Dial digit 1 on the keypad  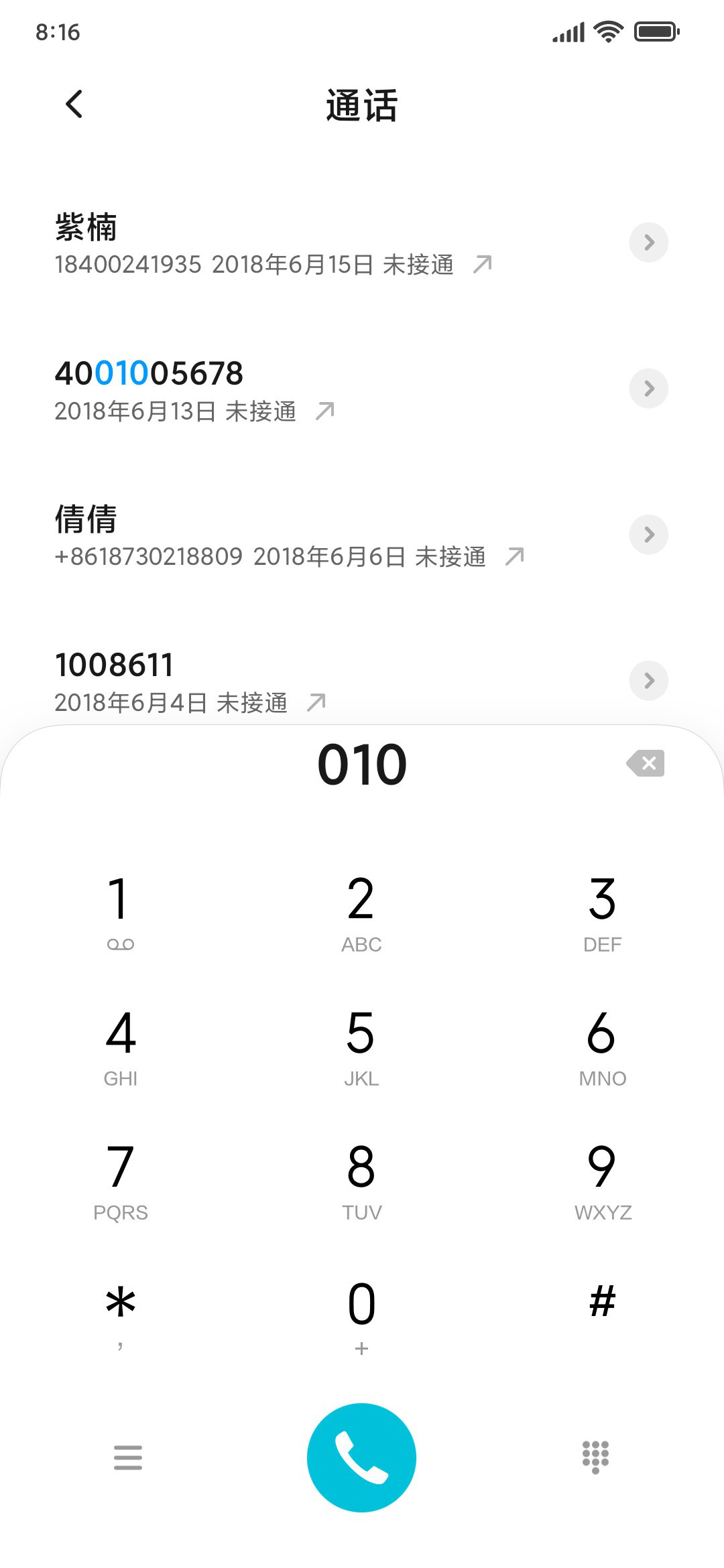pyautogui.click(x=121, y=913)
